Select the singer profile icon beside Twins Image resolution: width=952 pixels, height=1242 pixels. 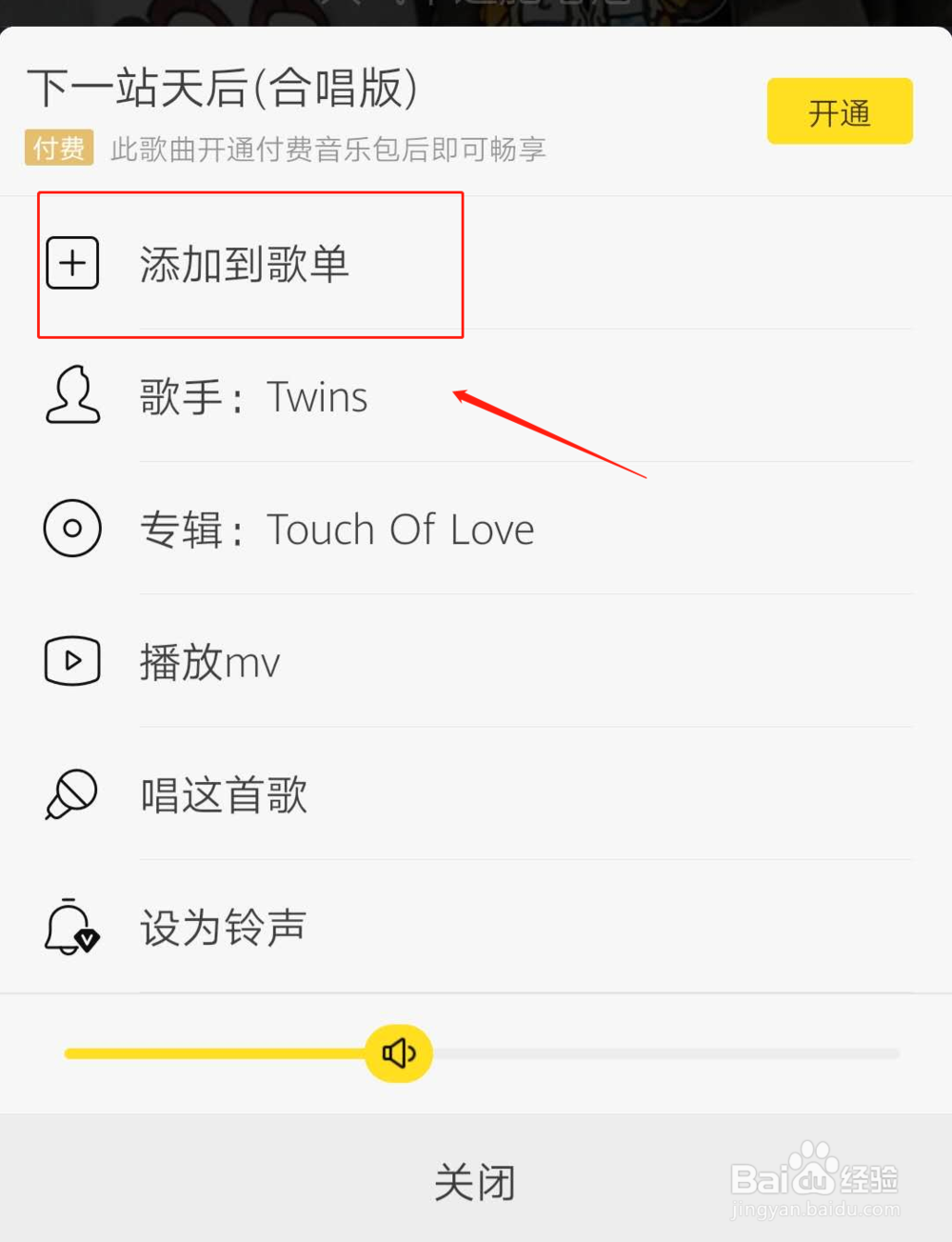72,396
